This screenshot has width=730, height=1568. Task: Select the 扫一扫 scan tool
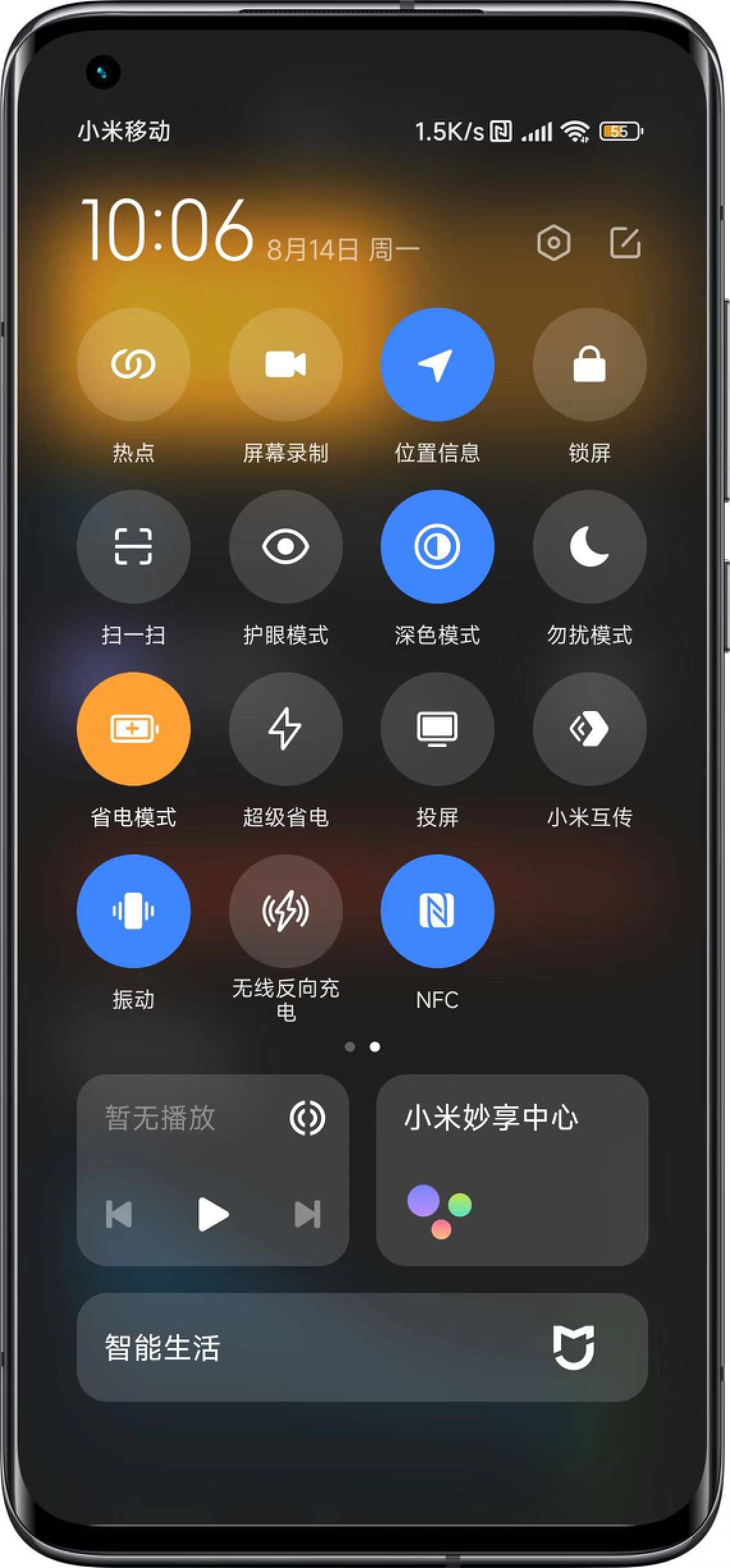click(133, 547)
